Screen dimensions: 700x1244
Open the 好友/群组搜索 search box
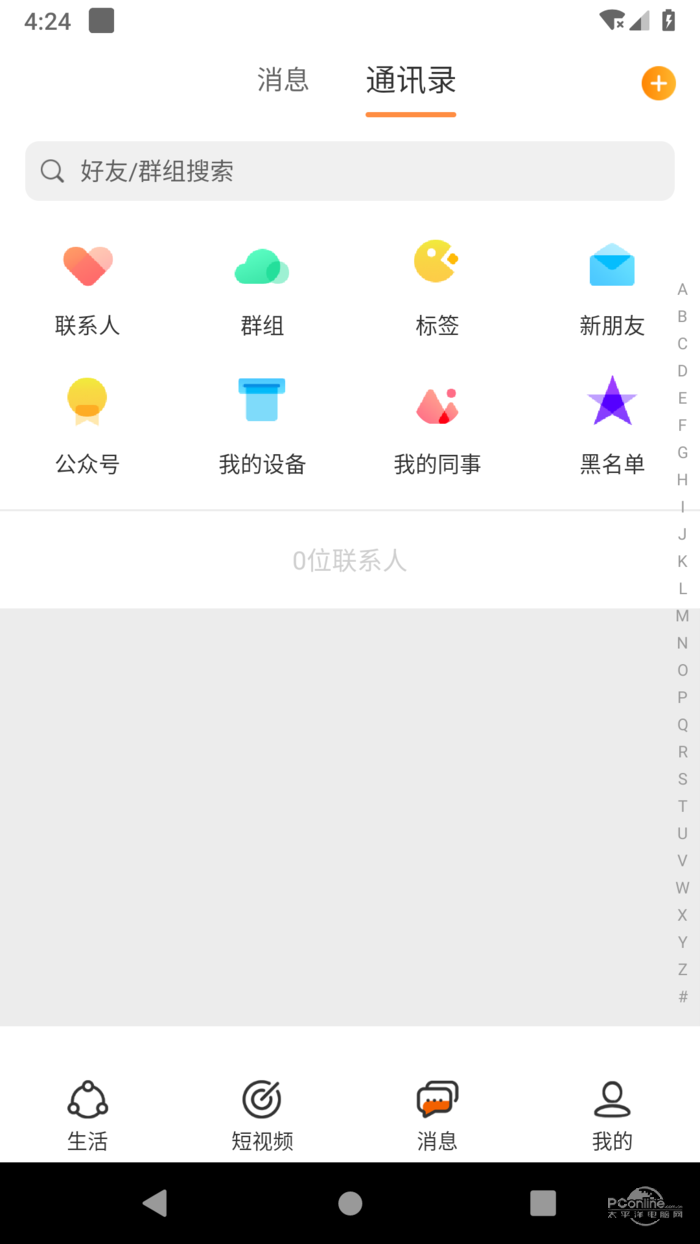[350, 171]
